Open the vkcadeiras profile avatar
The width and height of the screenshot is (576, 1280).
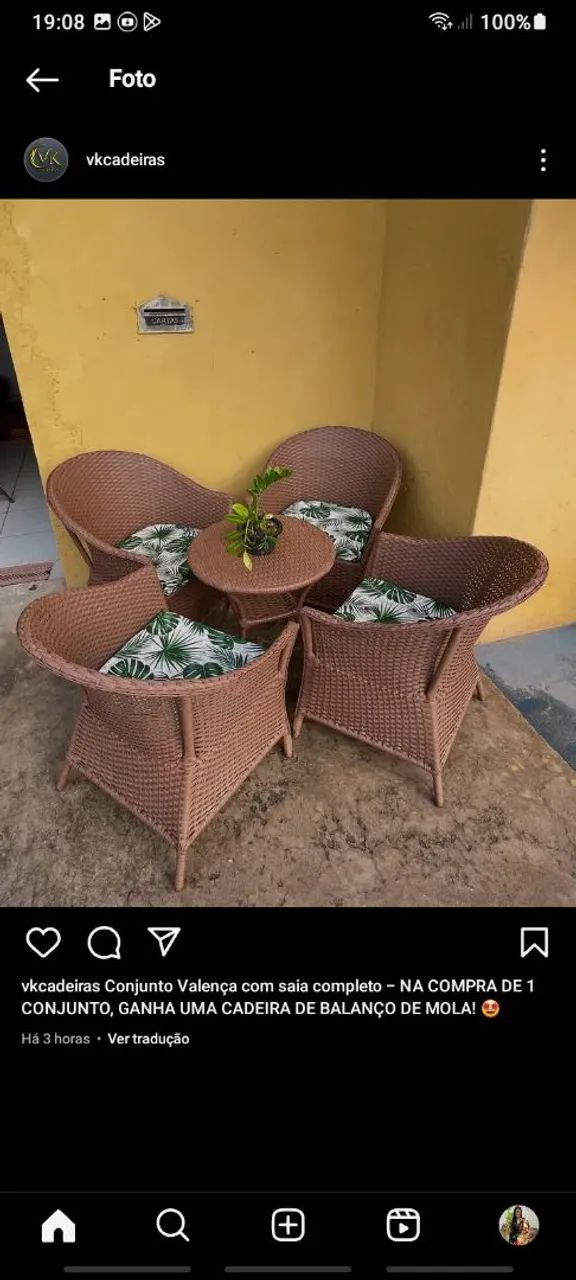pyautogui.click(x=46, y=159)
